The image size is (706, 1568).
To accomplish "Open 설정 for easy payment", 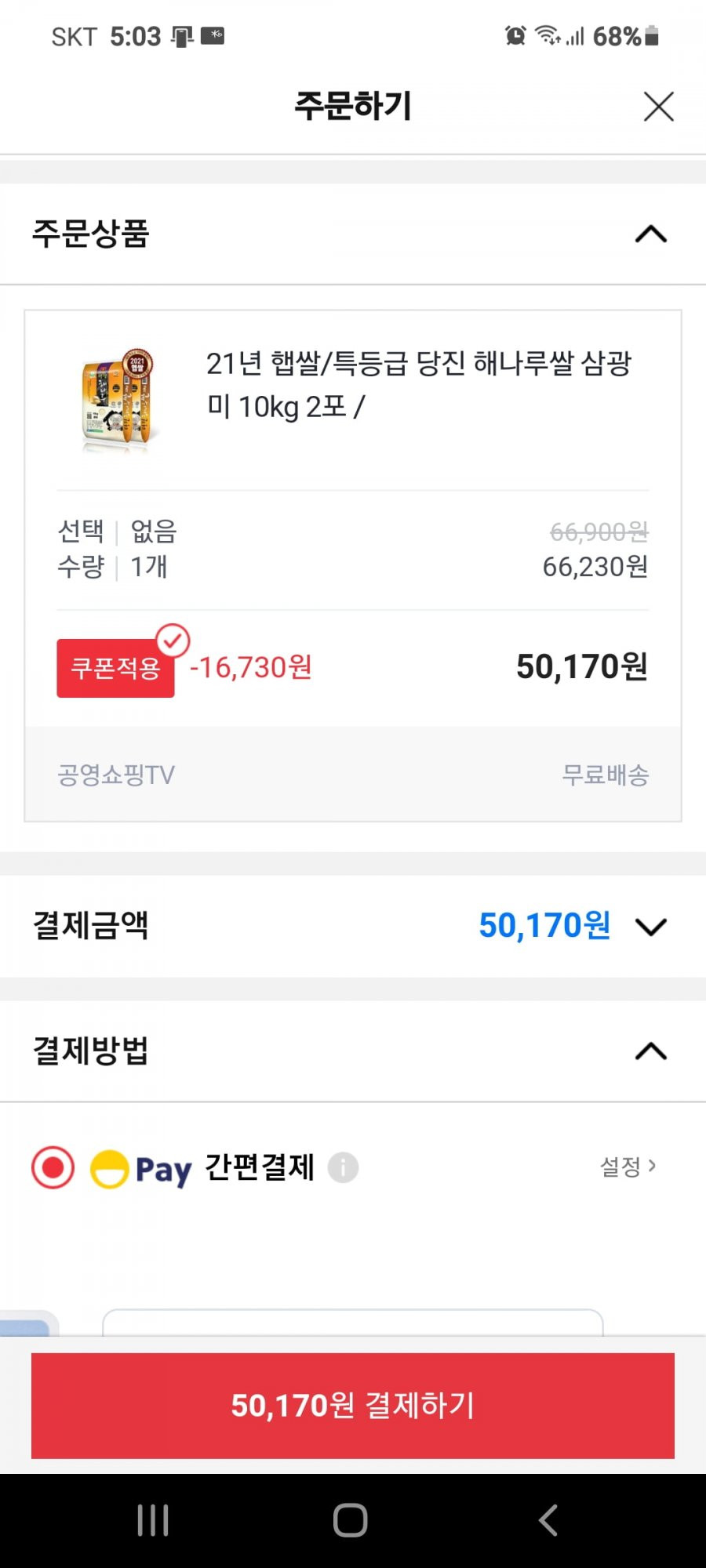I will coord(628,1167).
